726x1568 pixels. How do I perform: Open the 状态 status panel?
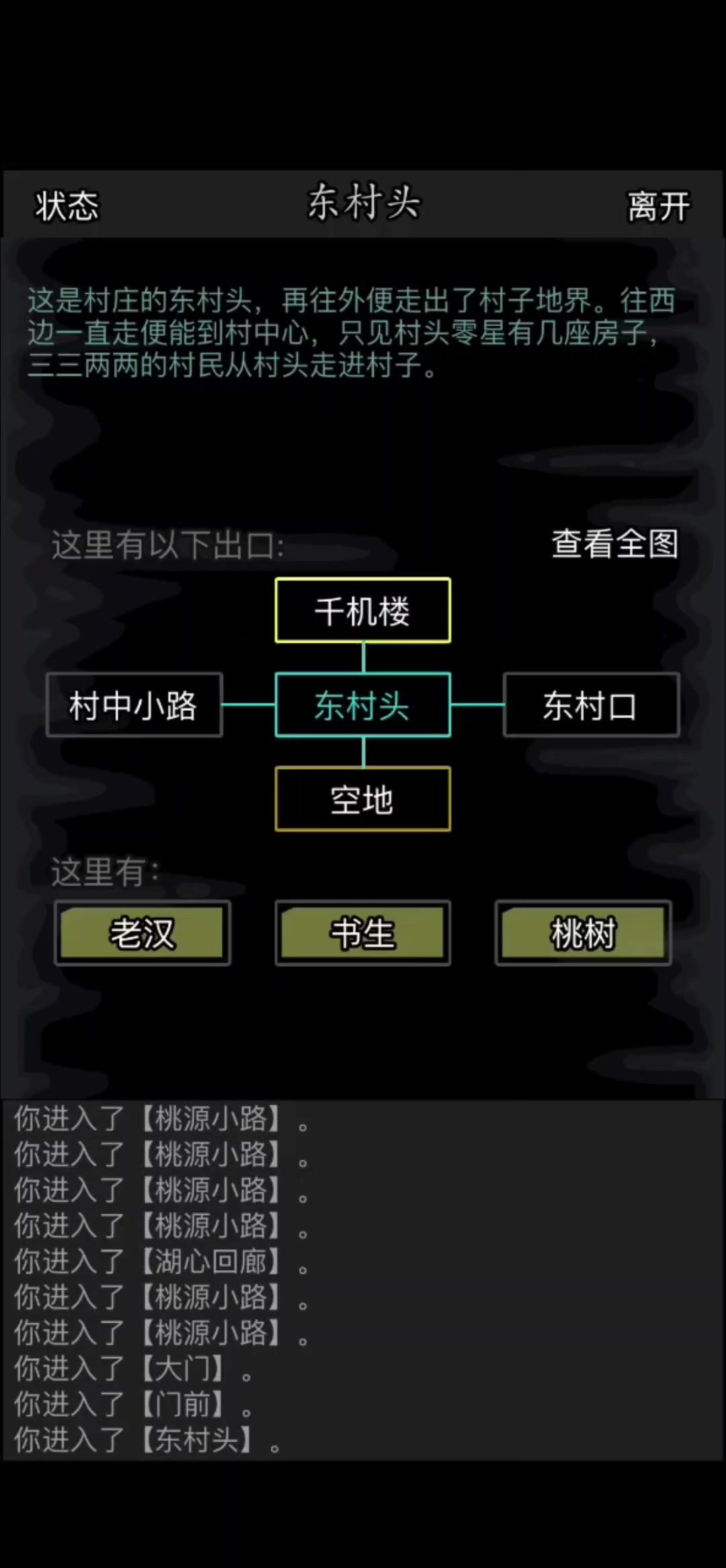(x=67, y=206)
